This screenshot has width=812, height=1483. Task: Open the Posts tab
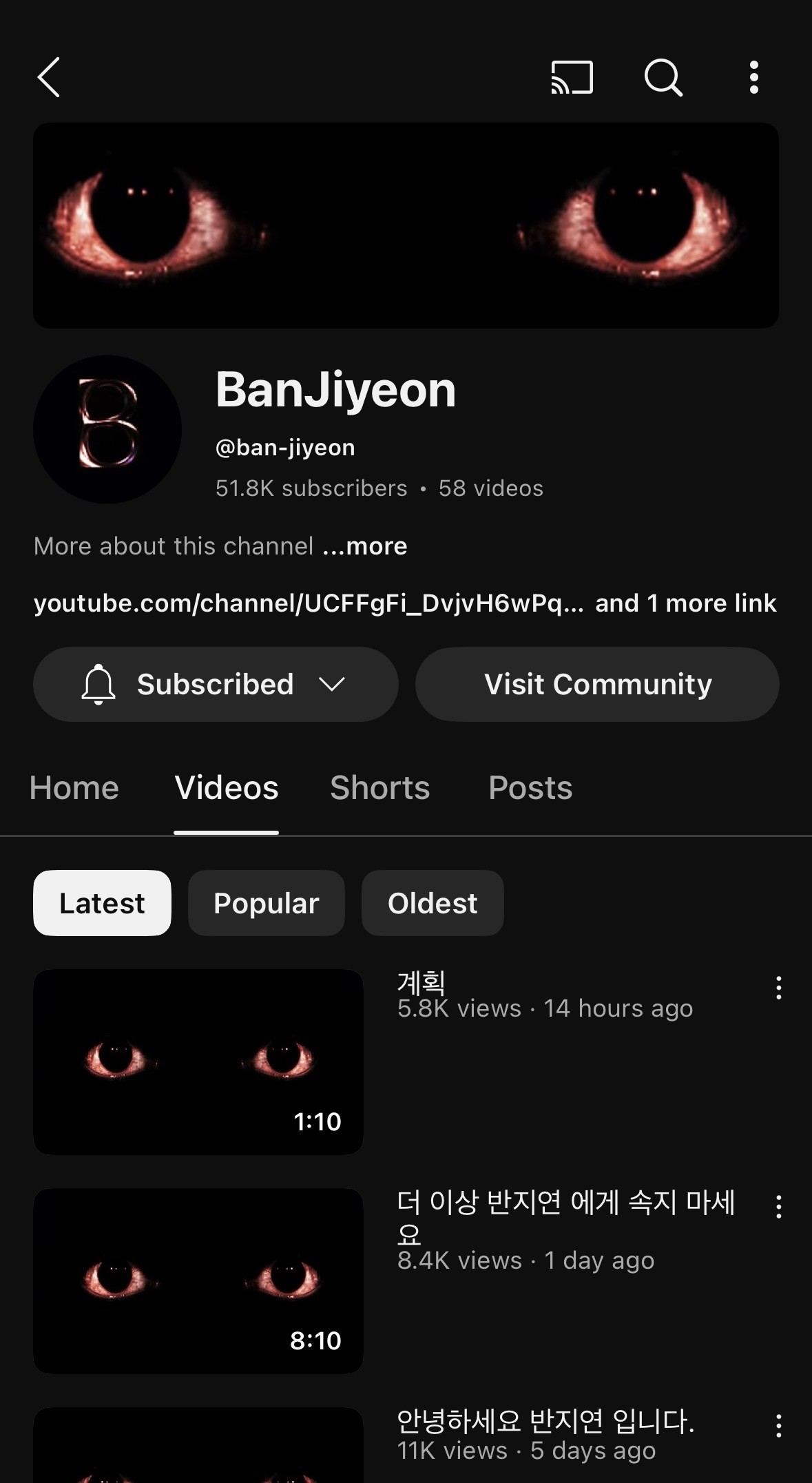(x=530, y=787)
